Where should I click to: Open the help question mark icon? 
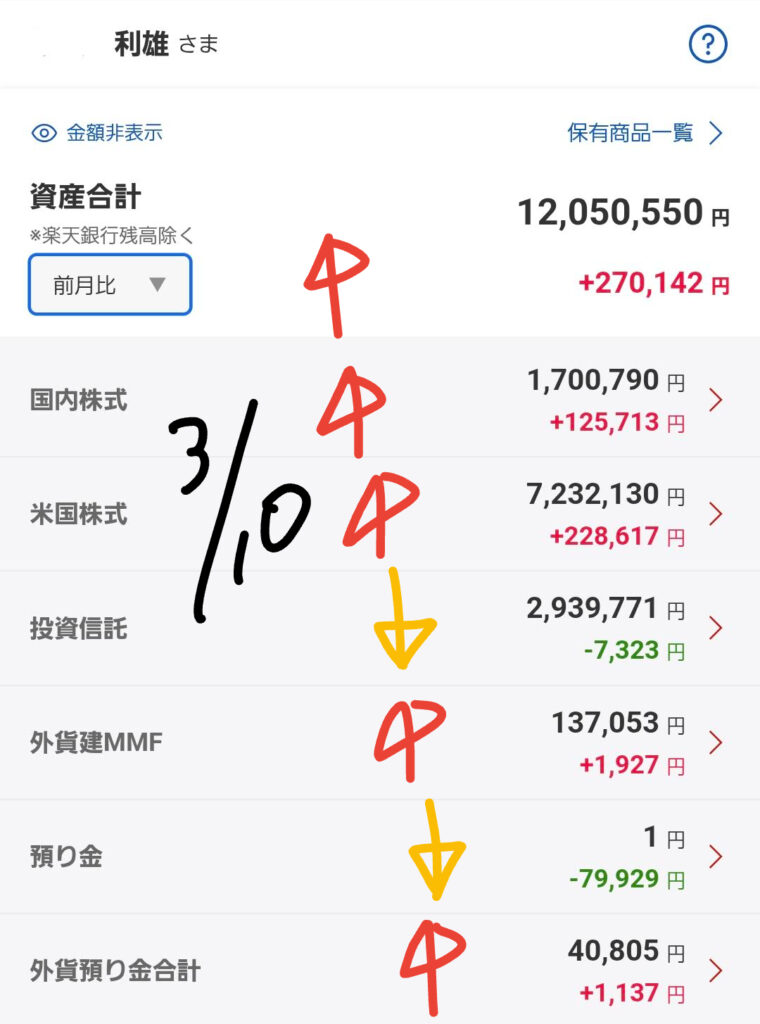[x=708, y=44]
